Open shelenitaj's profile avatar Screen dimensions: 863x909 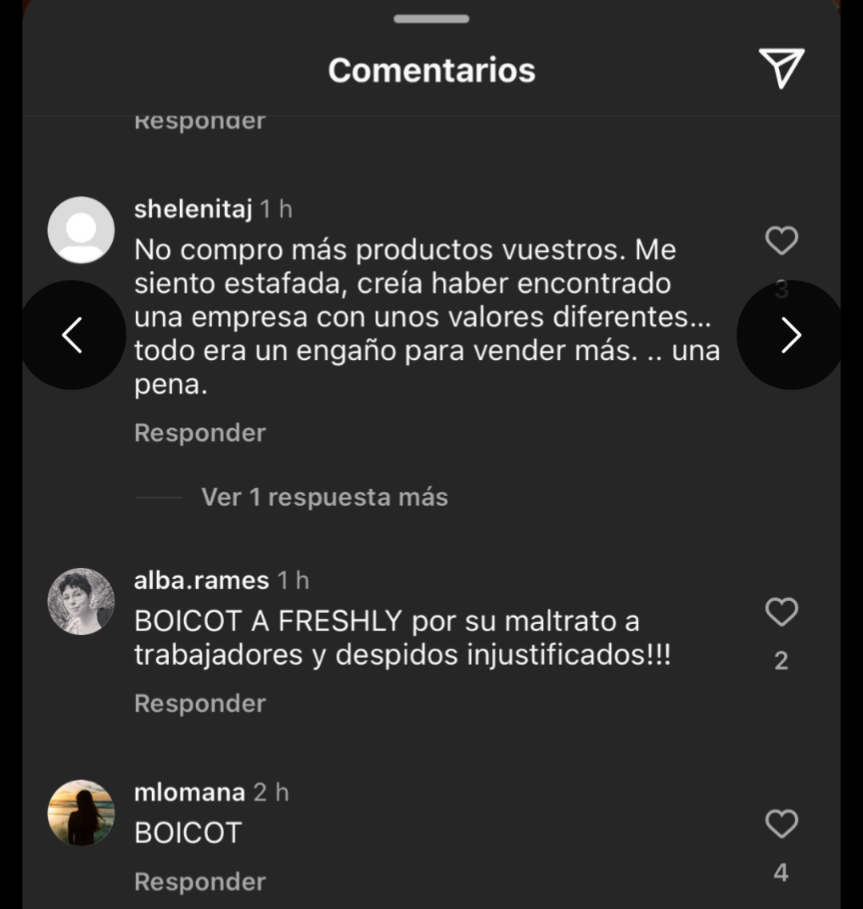(81, 230)
